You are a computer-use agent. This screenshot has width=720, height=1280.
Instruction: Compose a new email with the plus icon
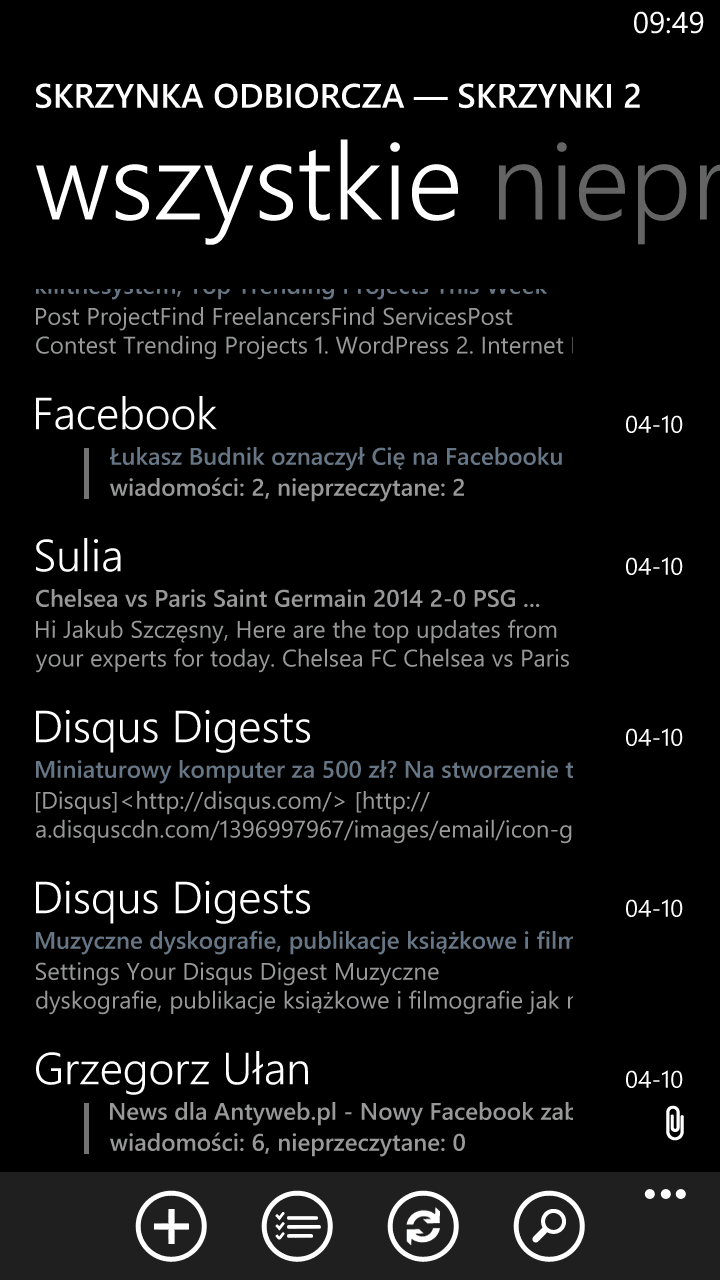tap(171, 1226)
